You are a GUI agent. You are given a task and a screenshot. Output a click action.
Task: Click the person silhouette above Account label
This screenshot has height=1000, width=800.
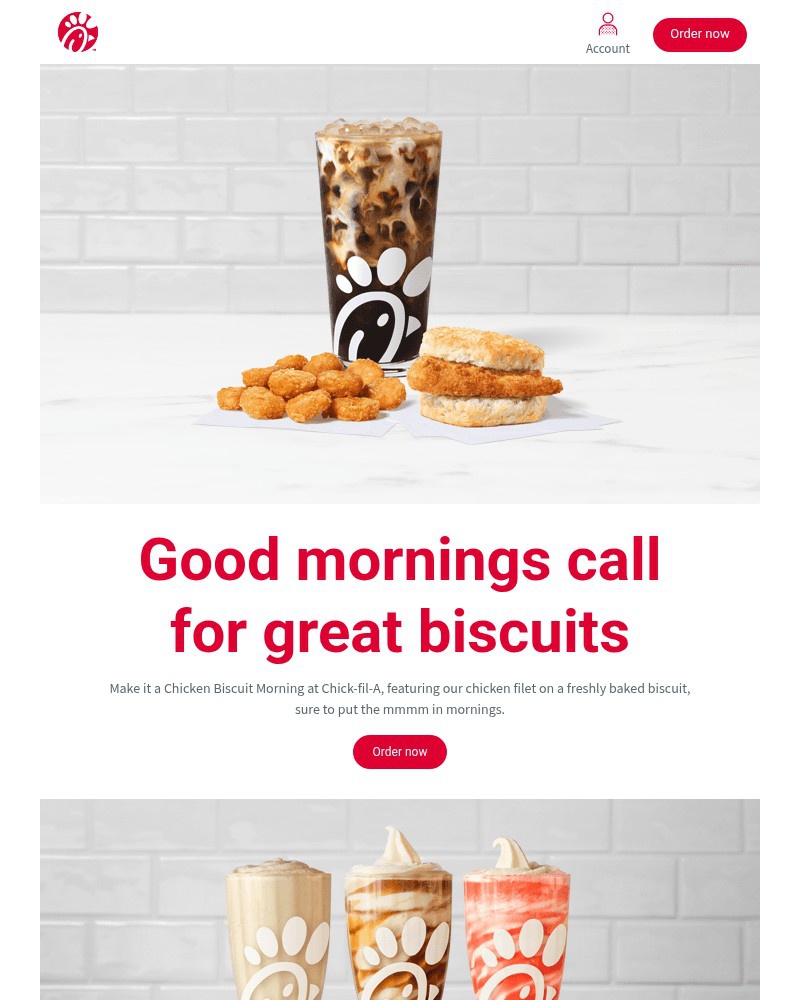(608, 23)
